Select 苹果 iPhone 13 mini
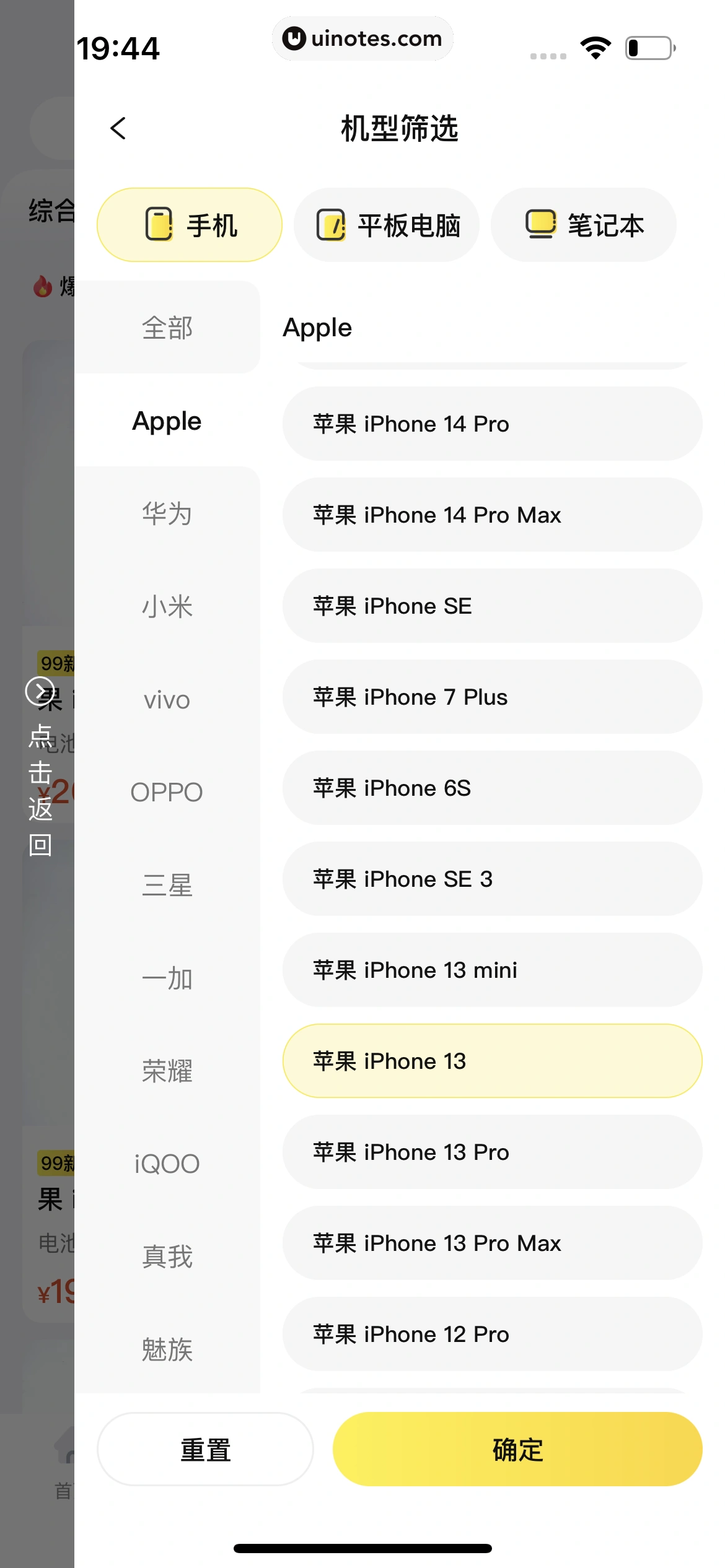Image resolution: width=725 pixels, height=1568 pixels. click(x=492, y=970)
